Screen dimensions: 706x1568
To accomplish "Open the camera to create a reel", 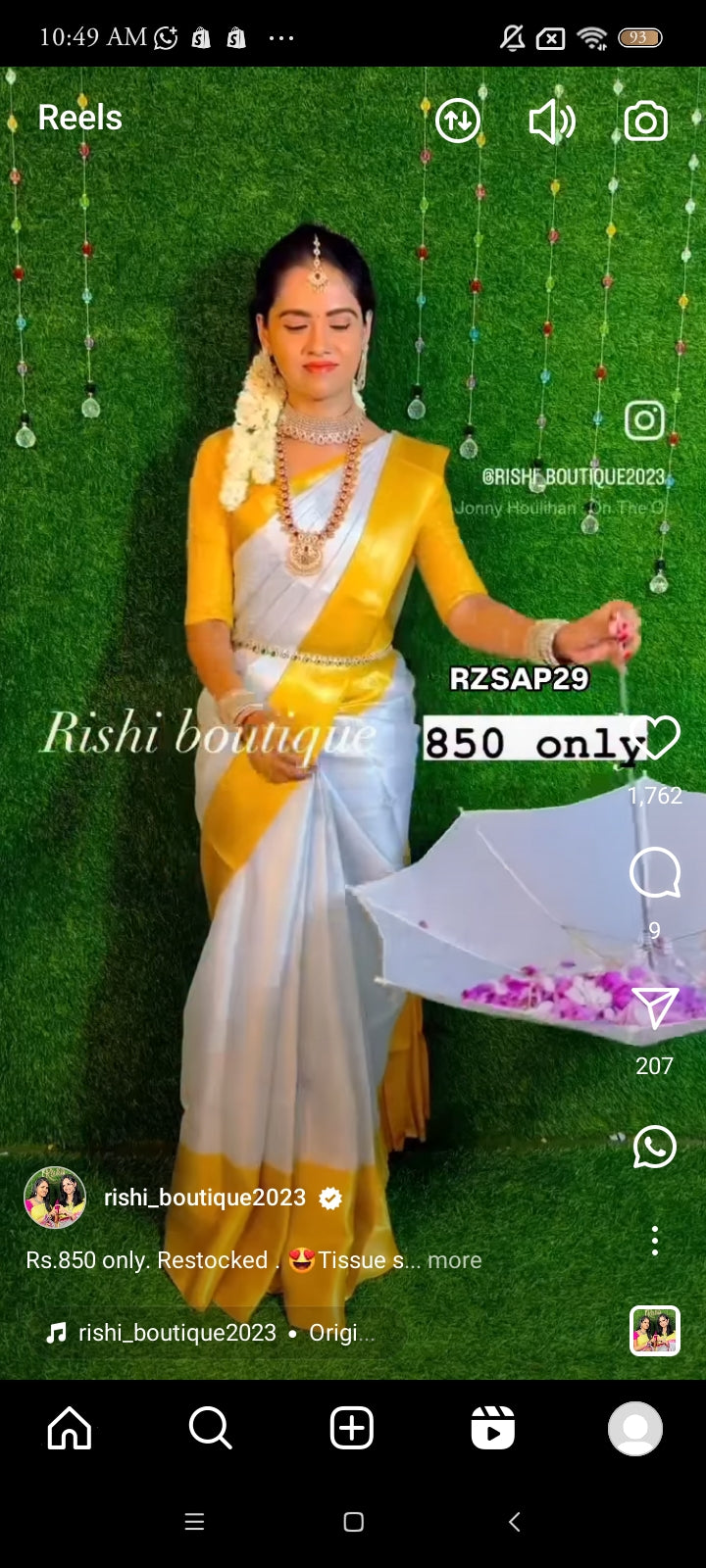I will coord(645,122).
